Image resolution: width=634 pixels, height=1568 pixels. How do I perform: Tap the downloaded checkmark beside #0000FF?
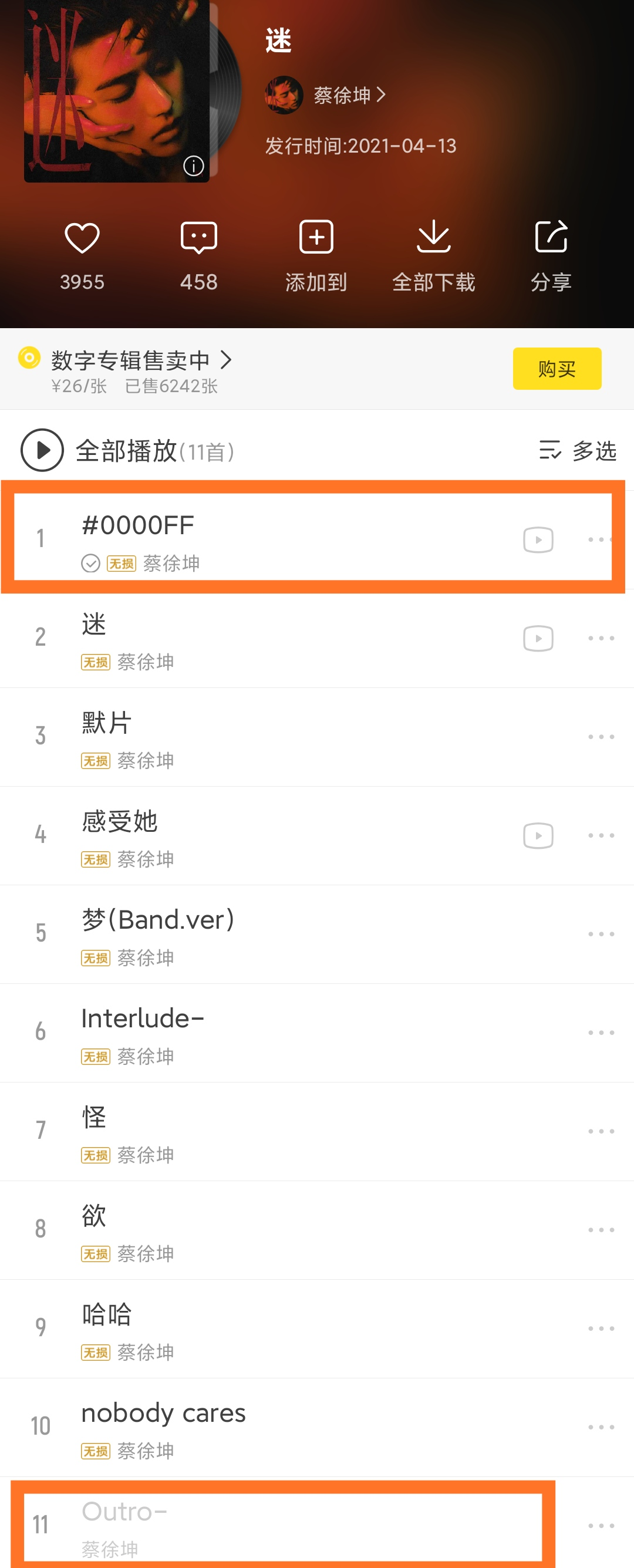(90, 563)
